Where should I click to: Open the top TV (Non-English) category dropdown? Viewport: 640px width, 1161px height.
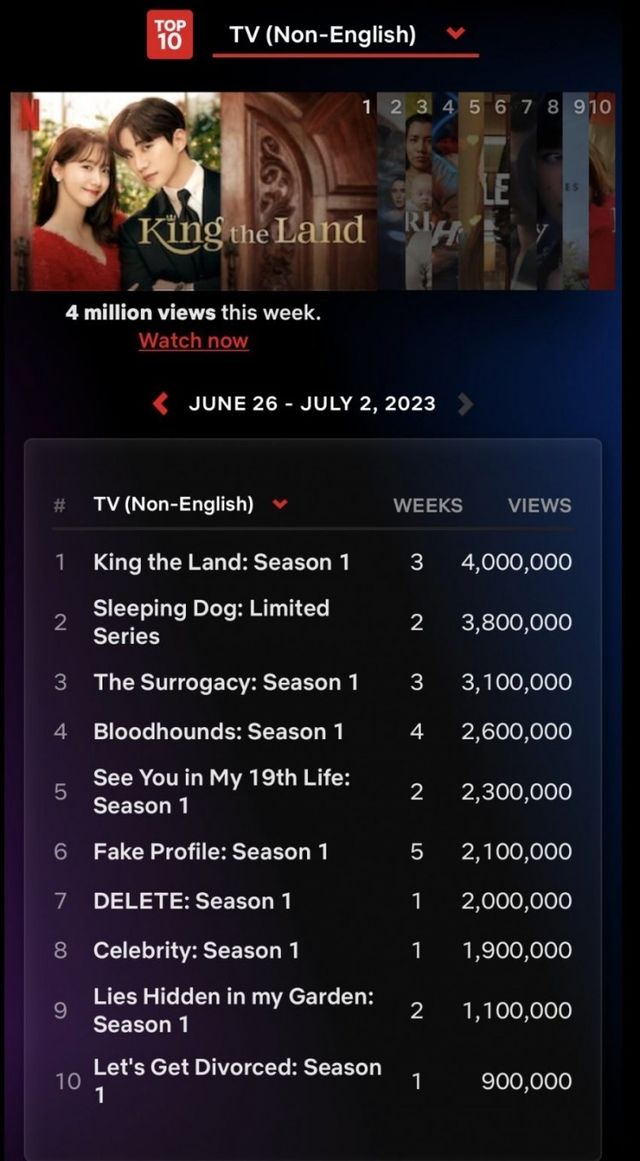(x=345, y=35)
